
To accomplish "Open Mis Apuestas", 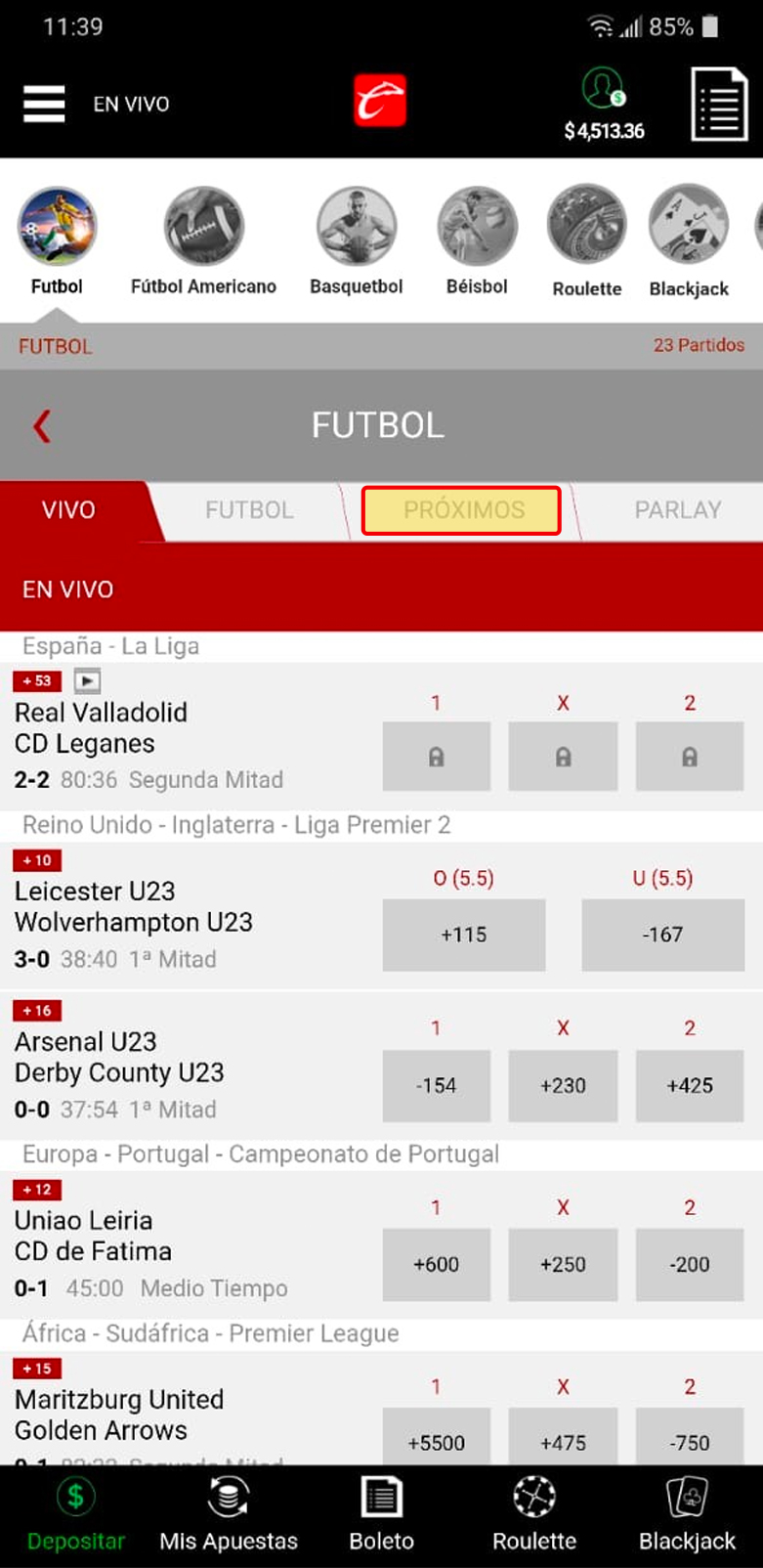I will [x=229, y=1515].
